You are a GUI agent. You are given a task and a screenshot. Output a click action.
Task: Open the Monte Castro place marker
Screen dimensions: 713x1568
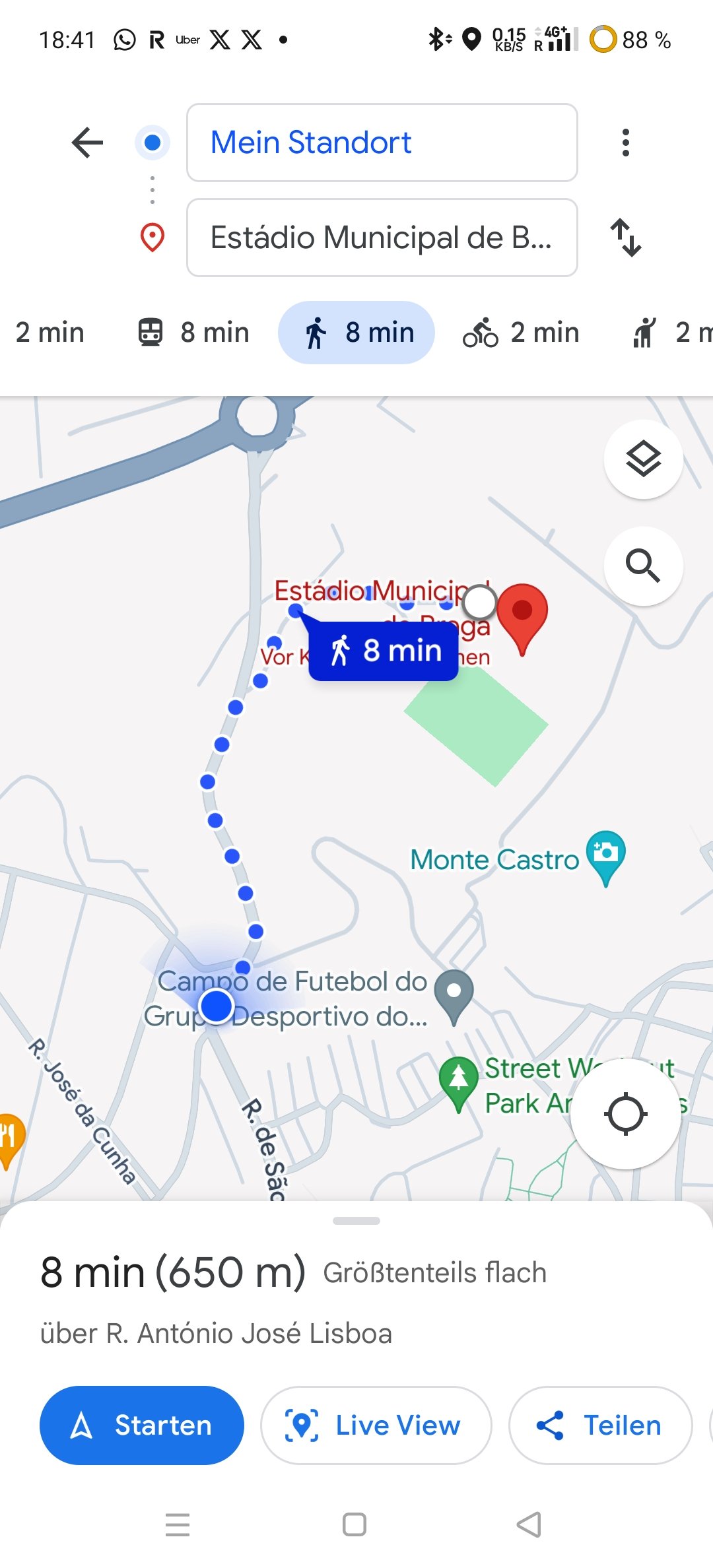605,857
